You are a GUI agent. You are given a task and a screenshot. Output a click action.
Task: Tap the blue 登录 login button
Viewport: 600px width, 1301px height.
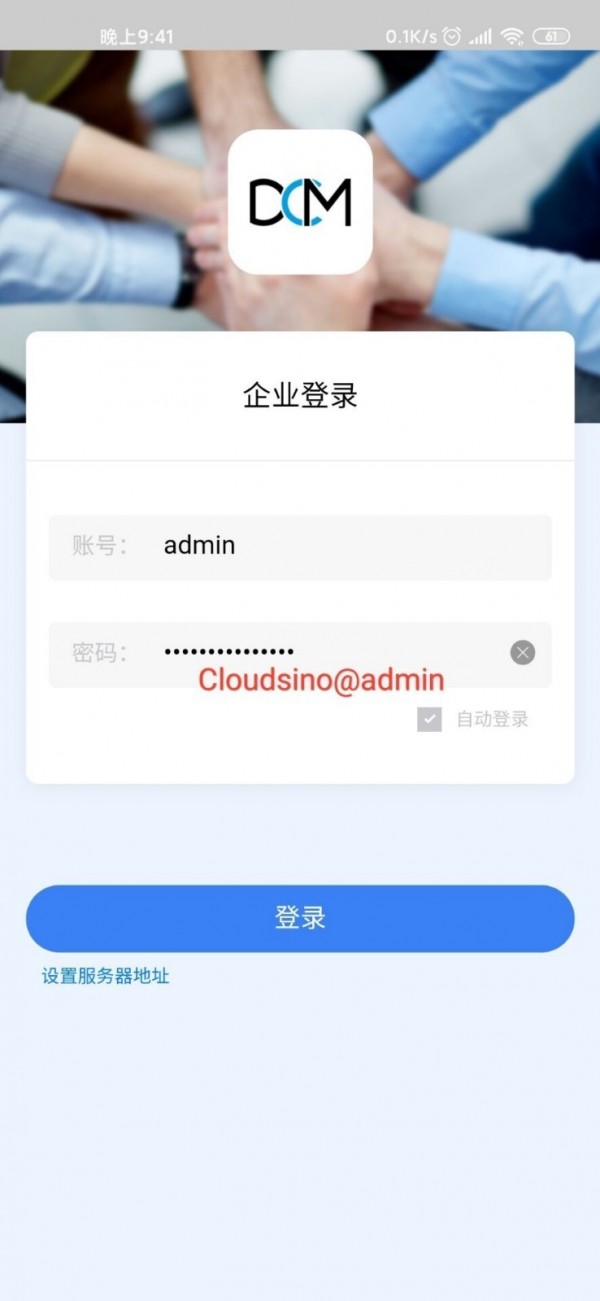[300, 918]
